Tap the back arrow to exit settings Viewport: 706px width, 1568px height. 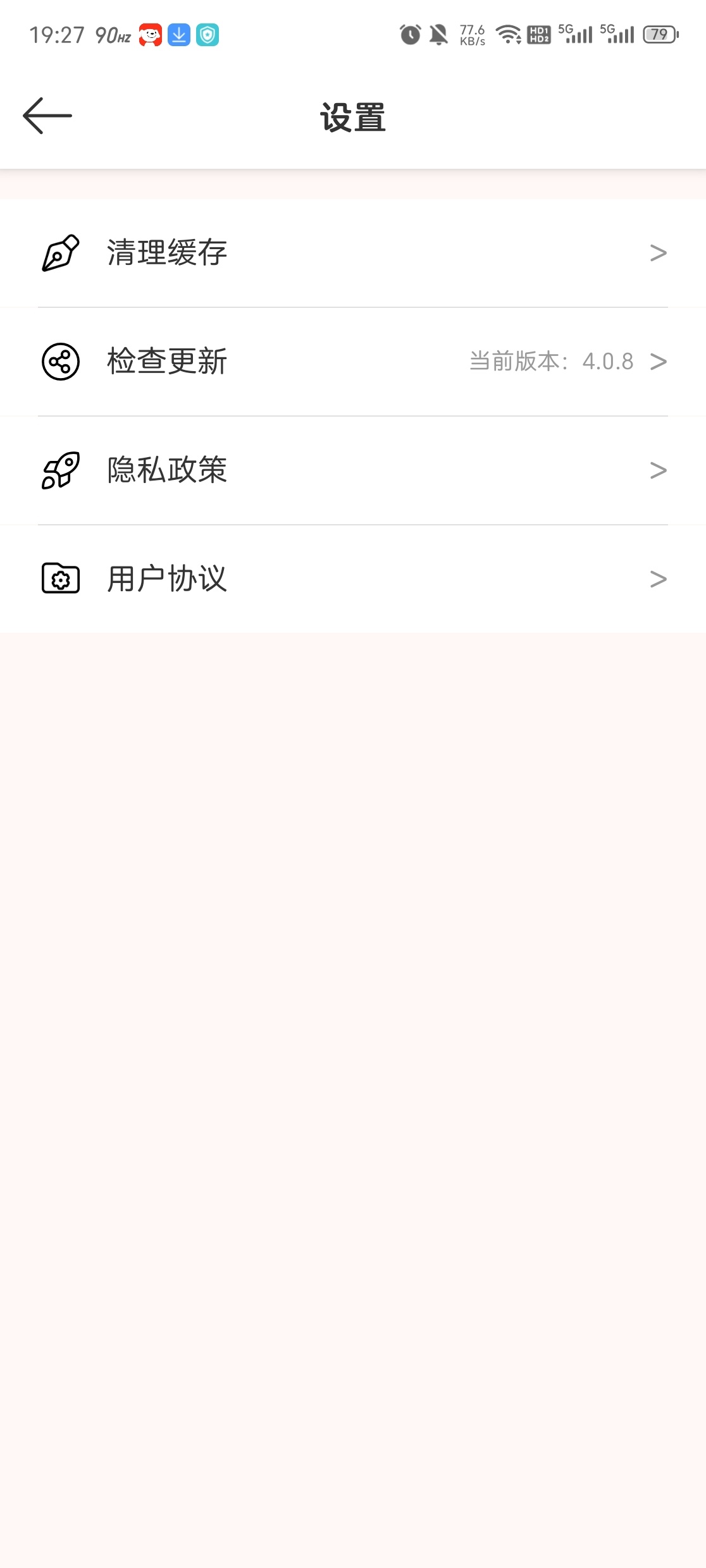(47, 115)
